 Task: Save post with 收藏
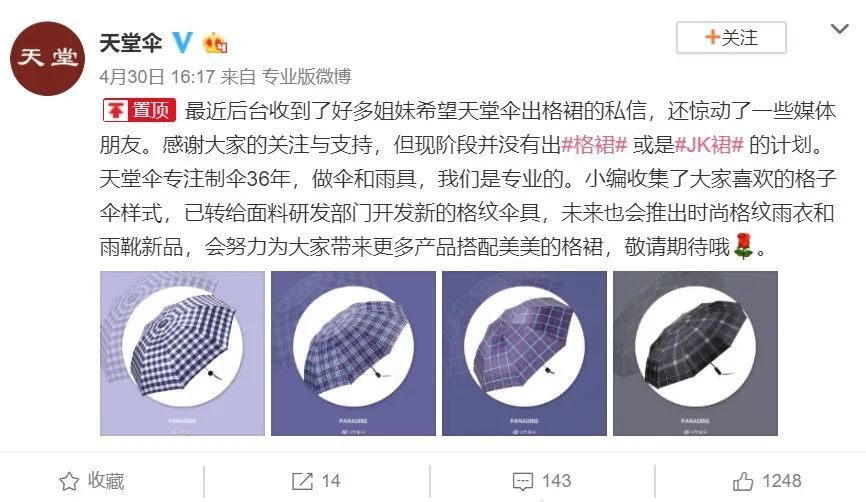[x=92, y=481]
